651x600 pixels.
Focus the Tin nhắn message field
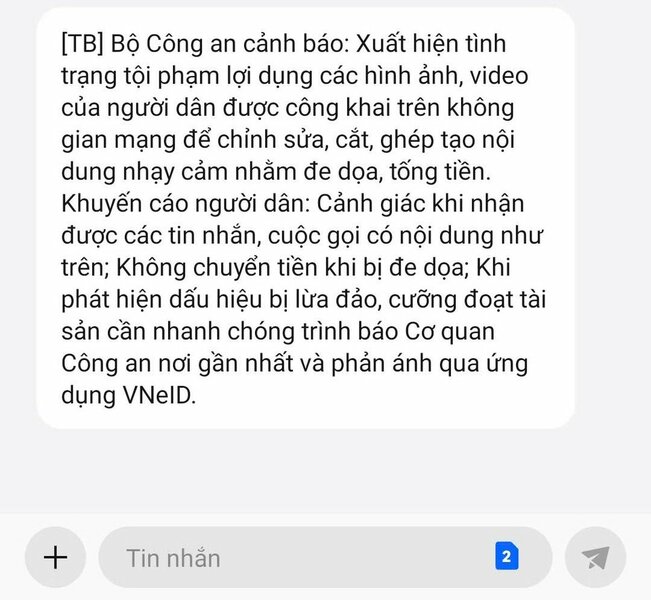[x=290, y=558]
